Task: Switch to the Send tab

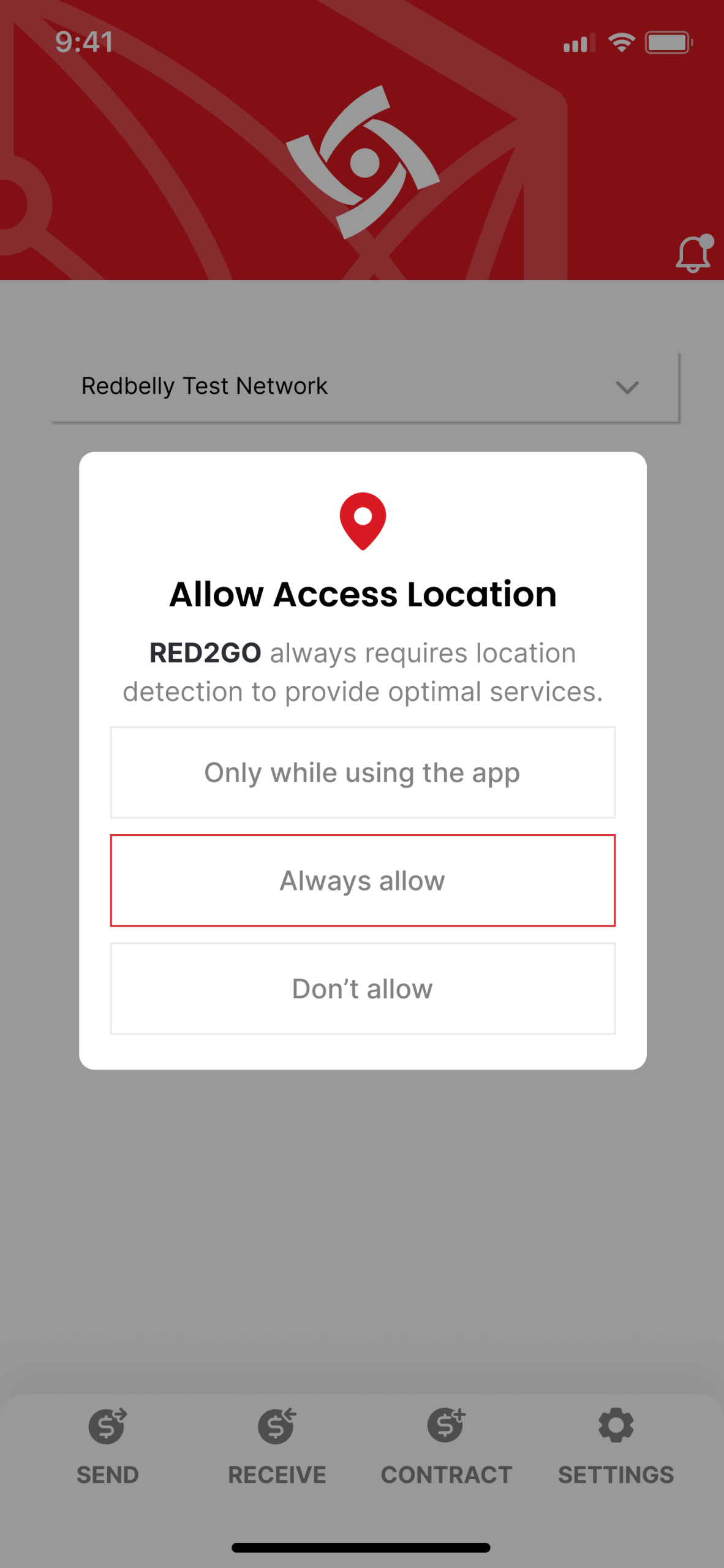Action: [108, 1447]
